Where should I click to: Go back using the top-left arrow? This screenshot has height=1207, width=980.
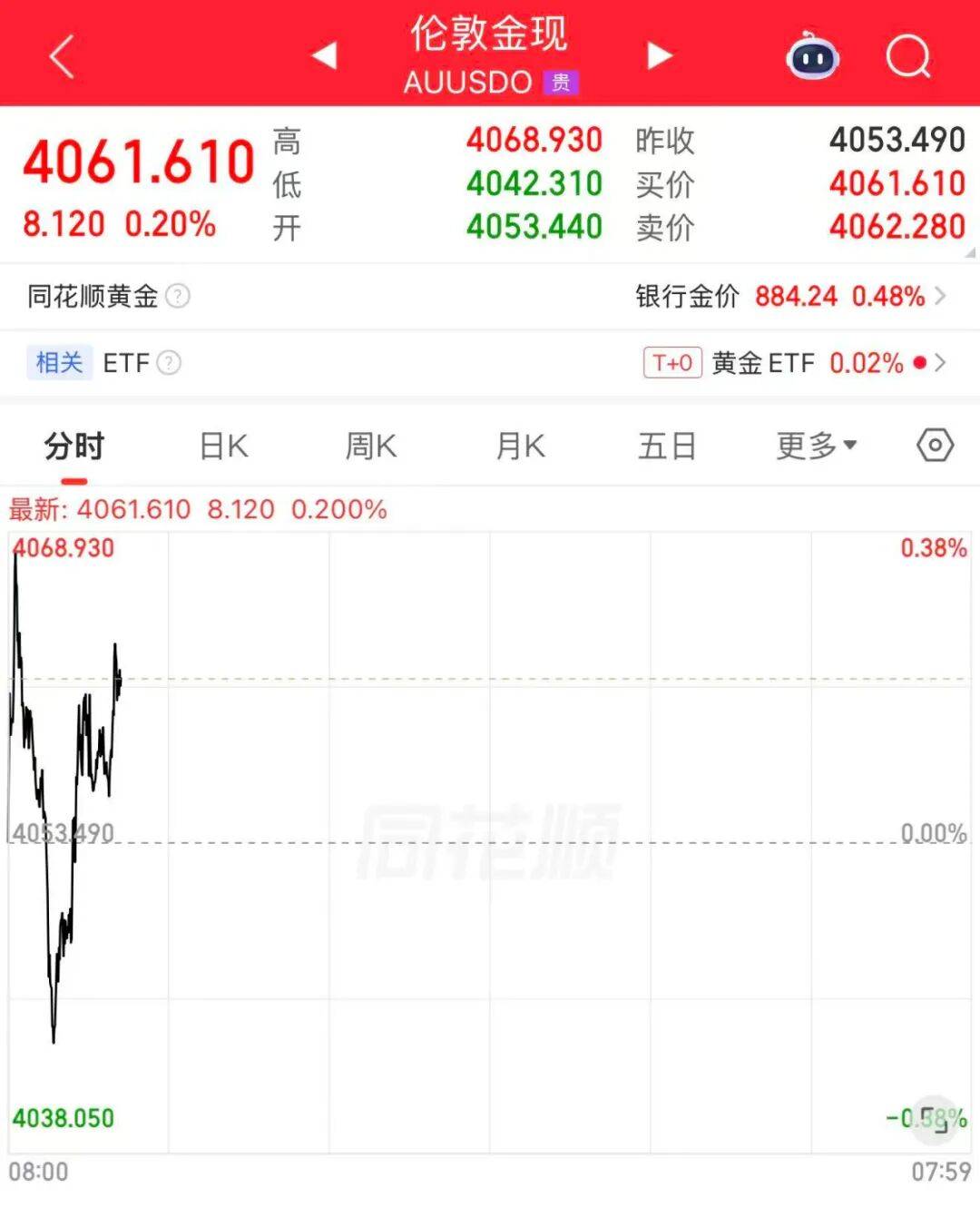tap(61, 56)
